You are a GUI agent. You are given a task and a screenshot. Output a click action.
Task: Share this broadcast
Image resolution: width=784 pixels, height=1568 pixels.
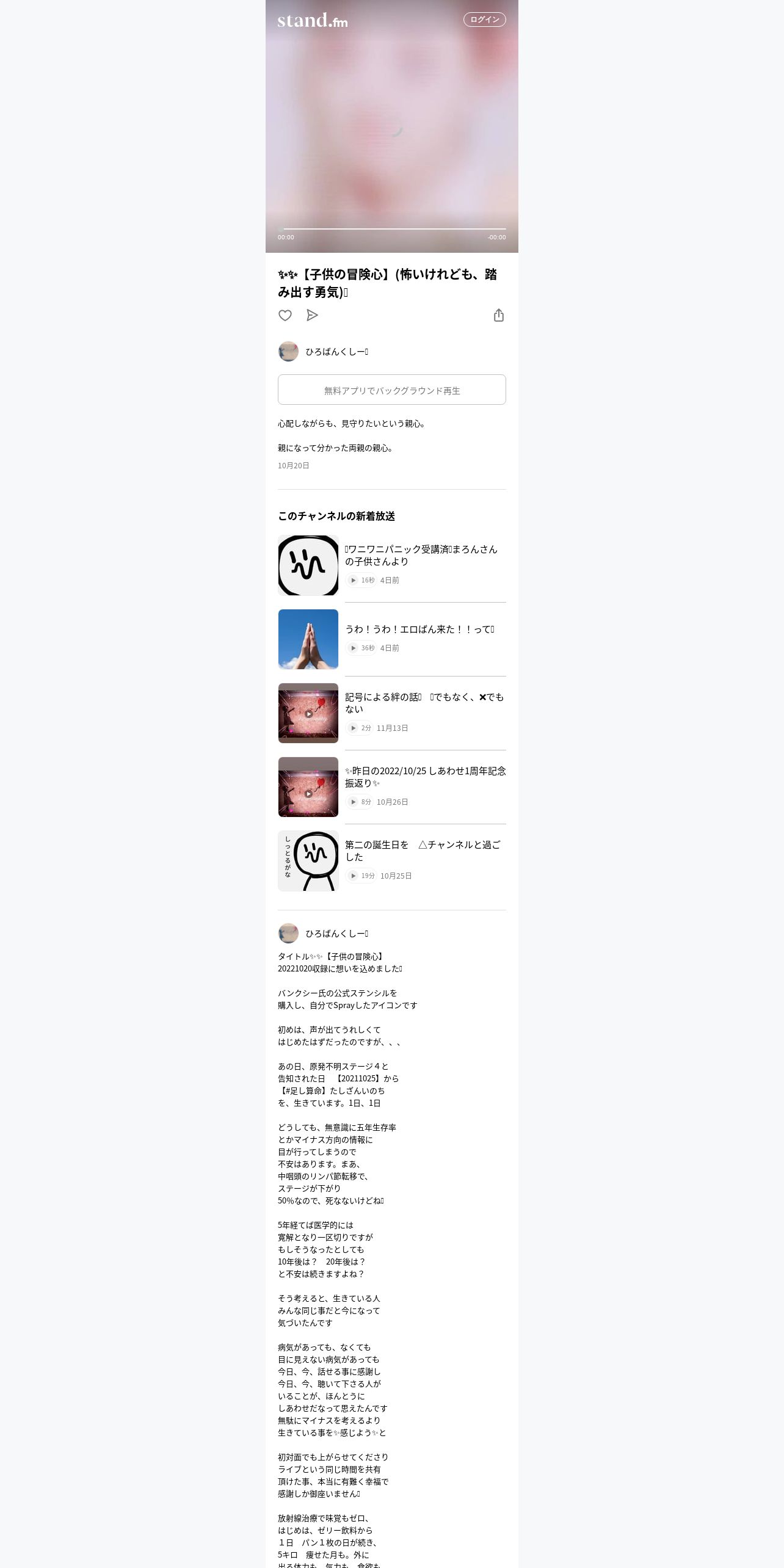pyautogui.click(x=499, y=315)
